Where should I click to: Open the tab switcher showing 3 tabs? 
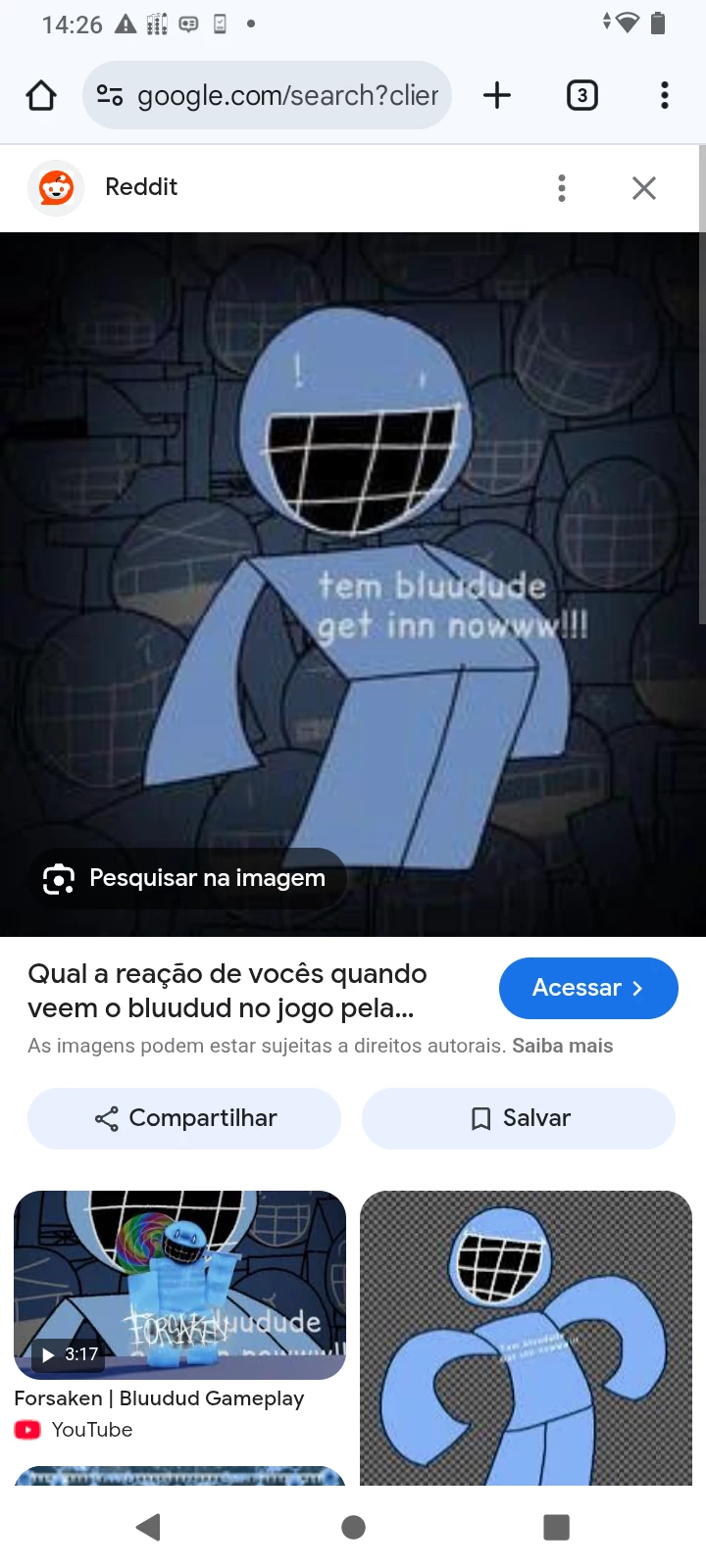[x=581, y=95]
